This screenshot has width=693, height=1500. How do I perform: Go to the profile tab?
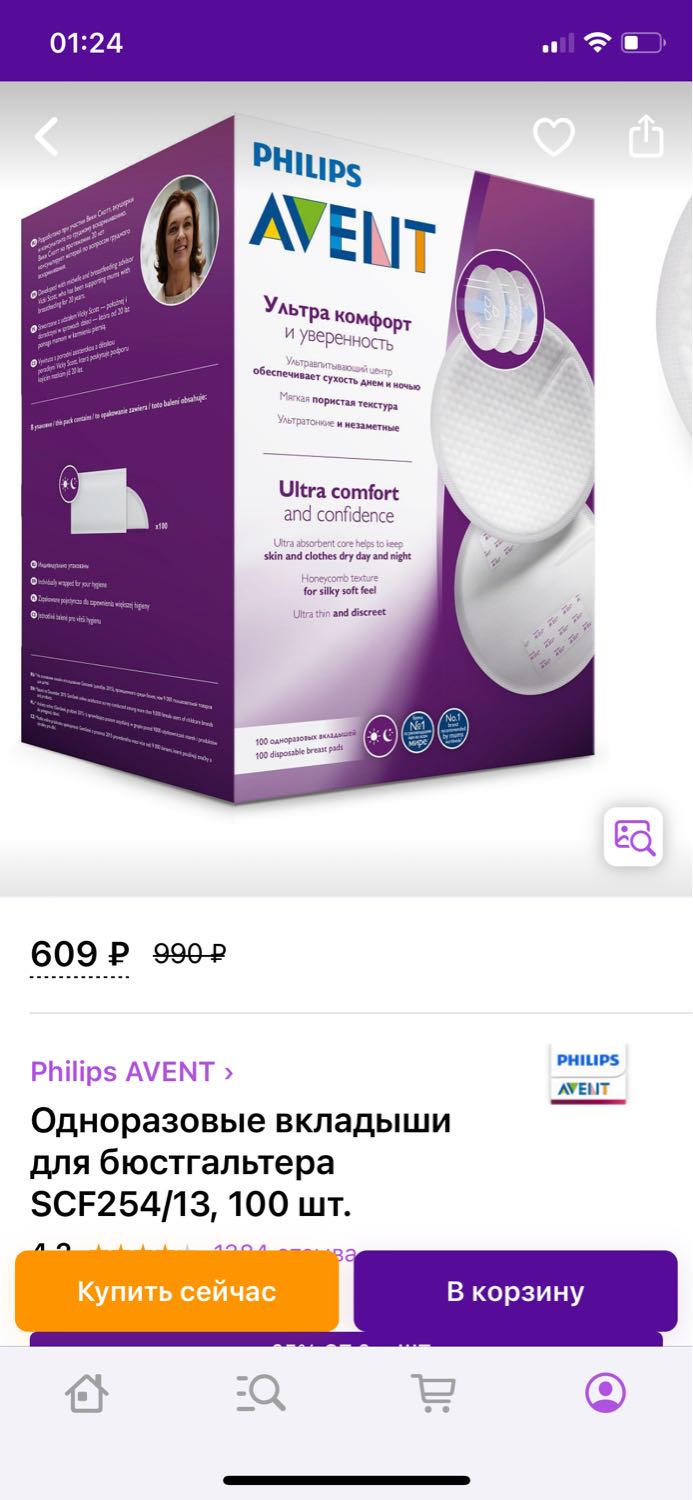click(606, 1392)
